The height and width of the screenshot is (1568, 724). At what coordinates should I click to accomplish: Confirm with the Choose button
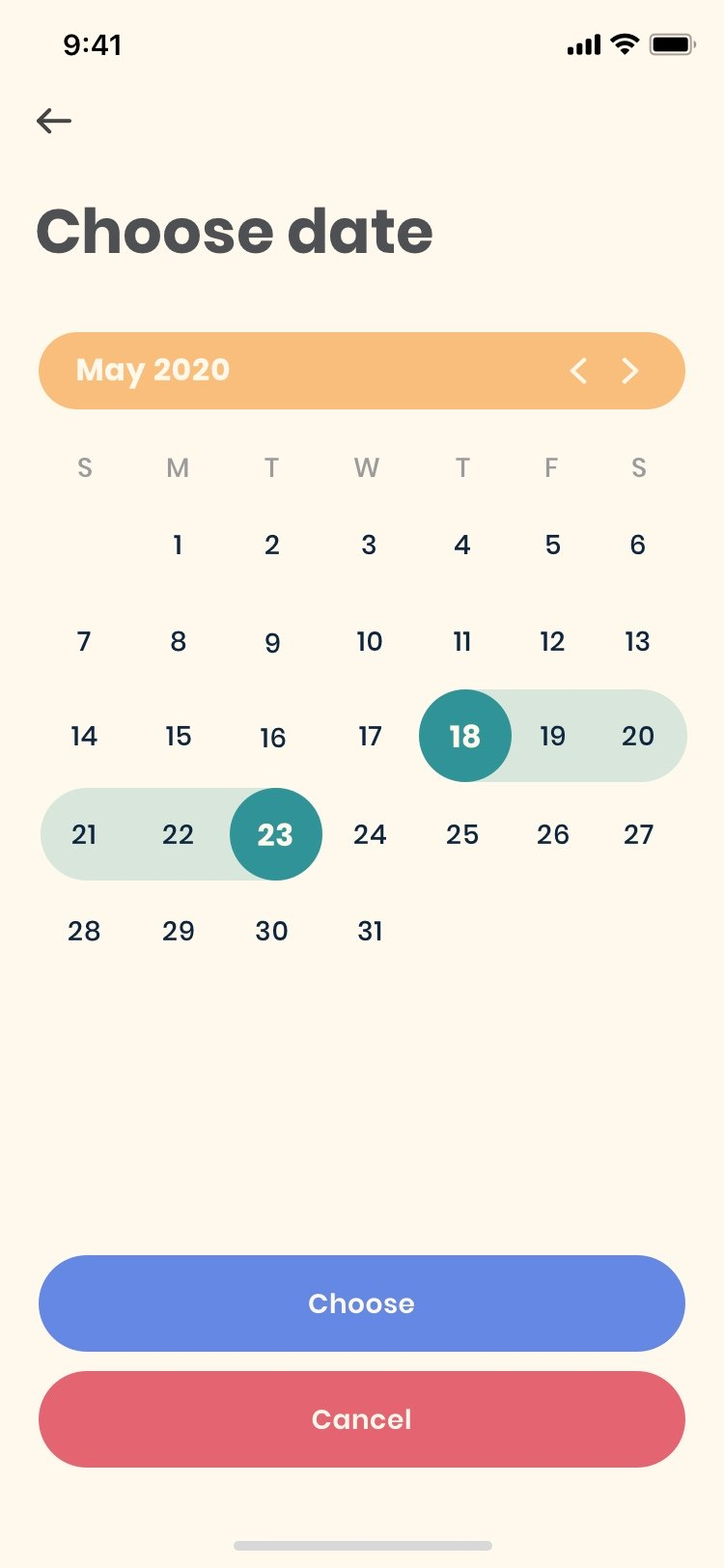pyautogui.click(x=362, y=1303)
